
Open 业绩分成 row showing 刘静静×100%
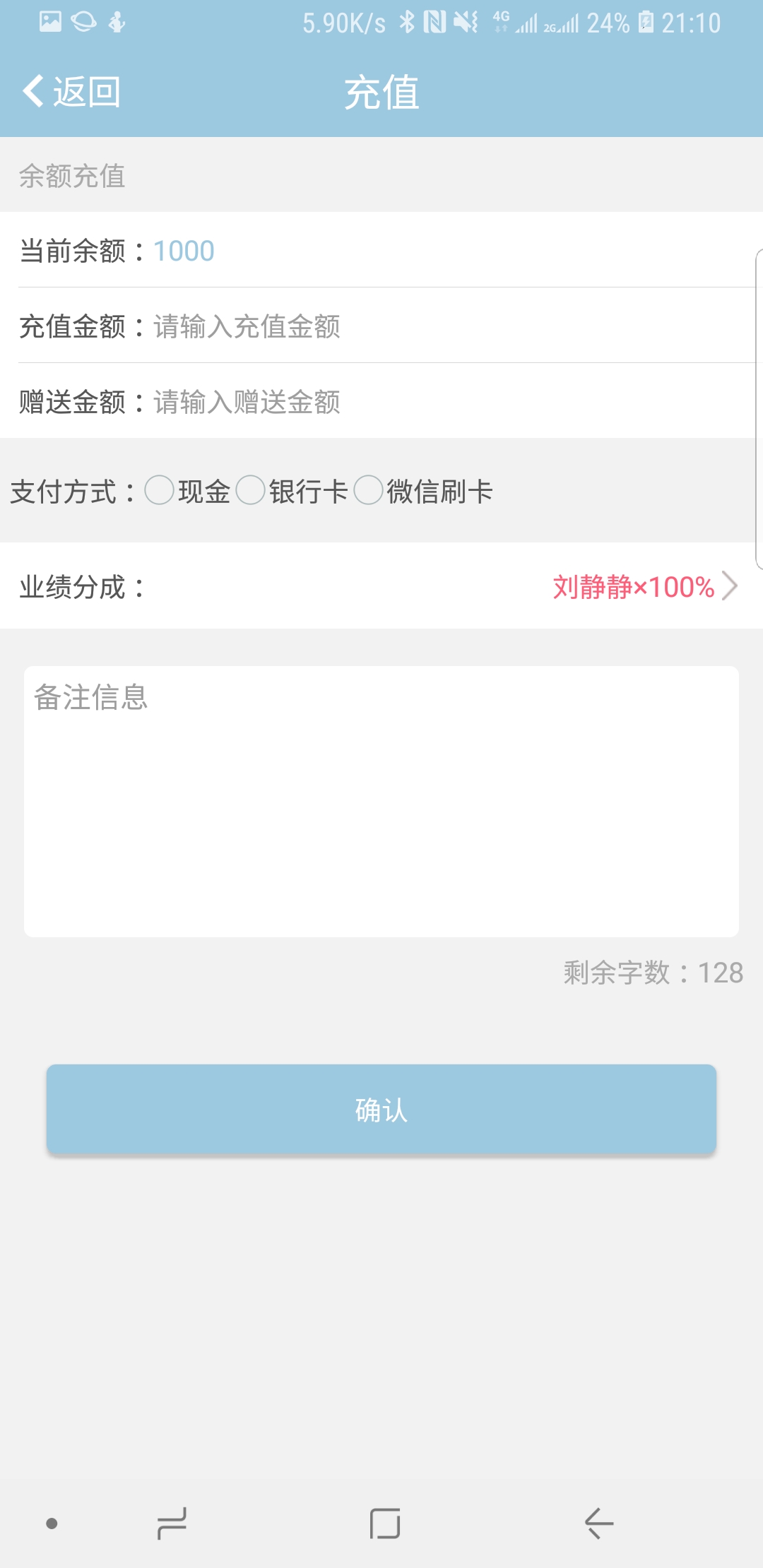click(381, 586)
